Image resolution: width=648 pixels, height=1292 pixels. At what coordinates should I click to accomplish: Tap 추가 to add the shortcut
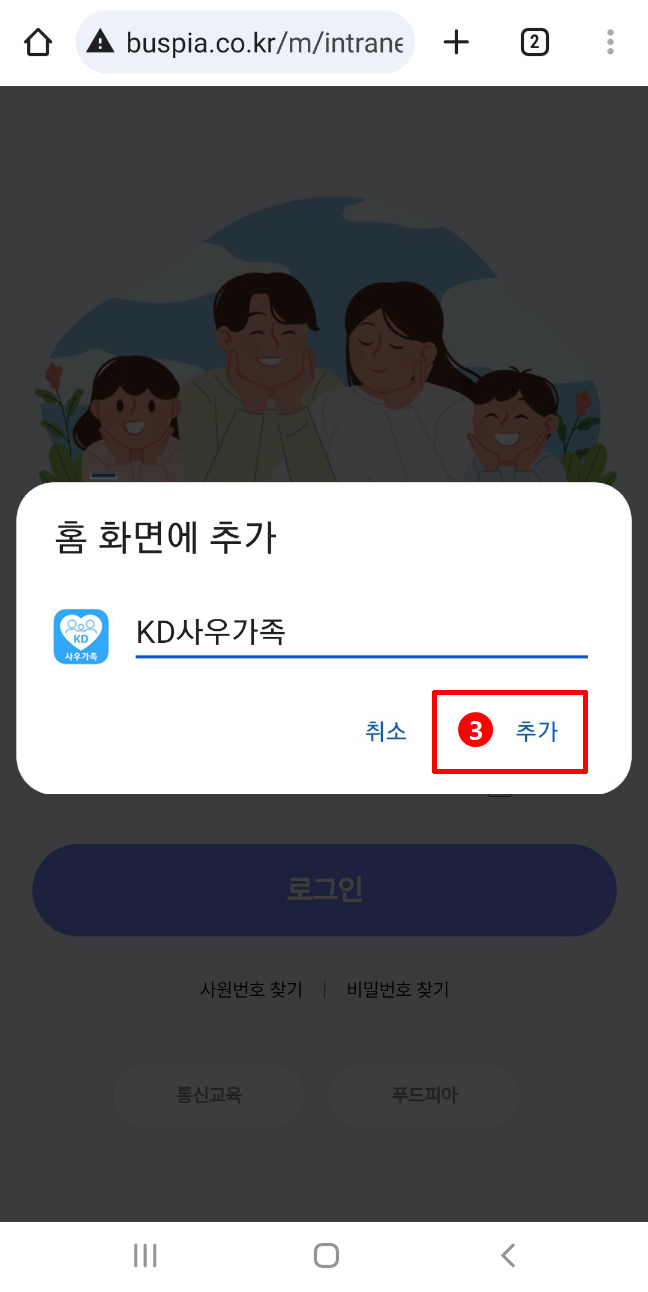pyautogui.click(x=536, y=732)
